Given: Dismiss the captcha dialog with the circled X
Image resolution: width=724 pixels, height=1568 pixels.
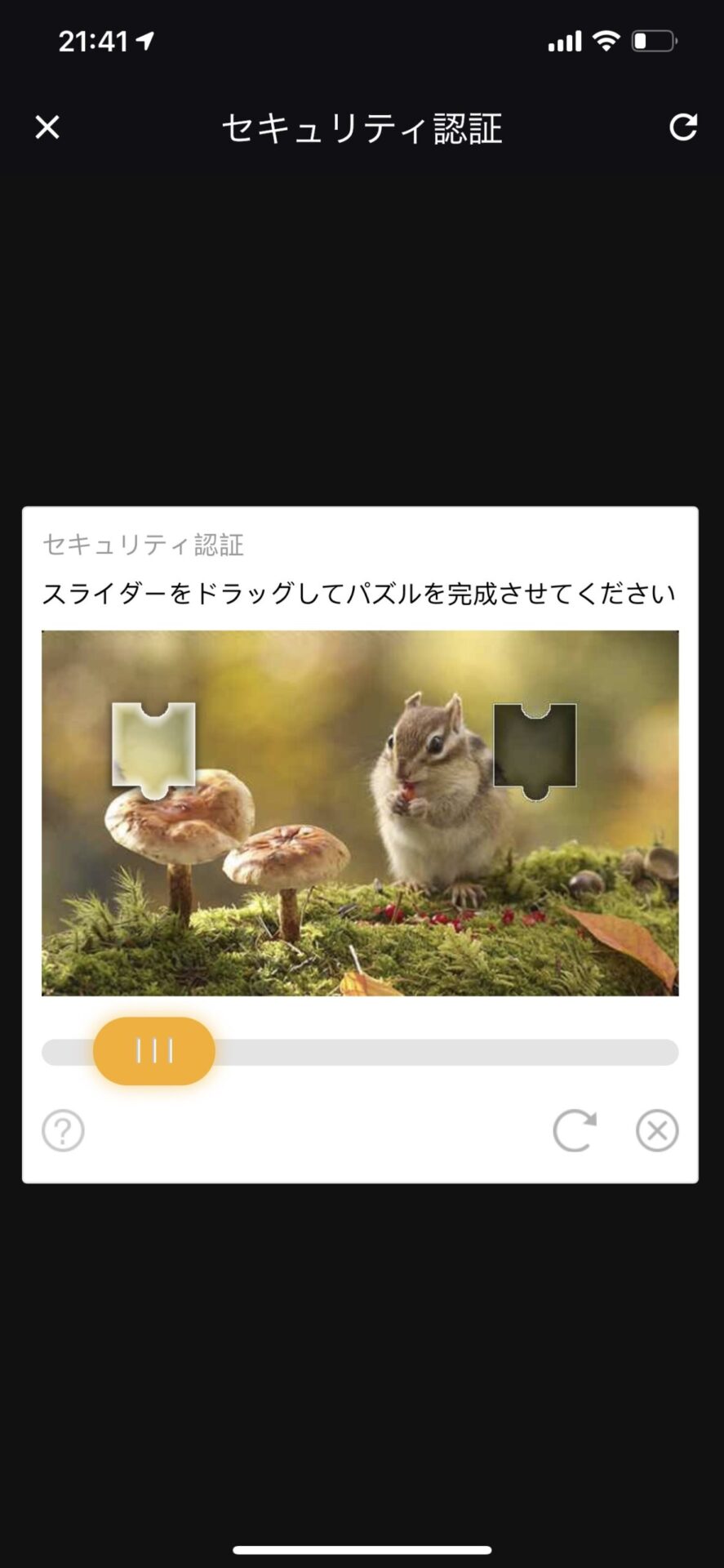Looking at the screenshot, I should [x=657, y=1131].
